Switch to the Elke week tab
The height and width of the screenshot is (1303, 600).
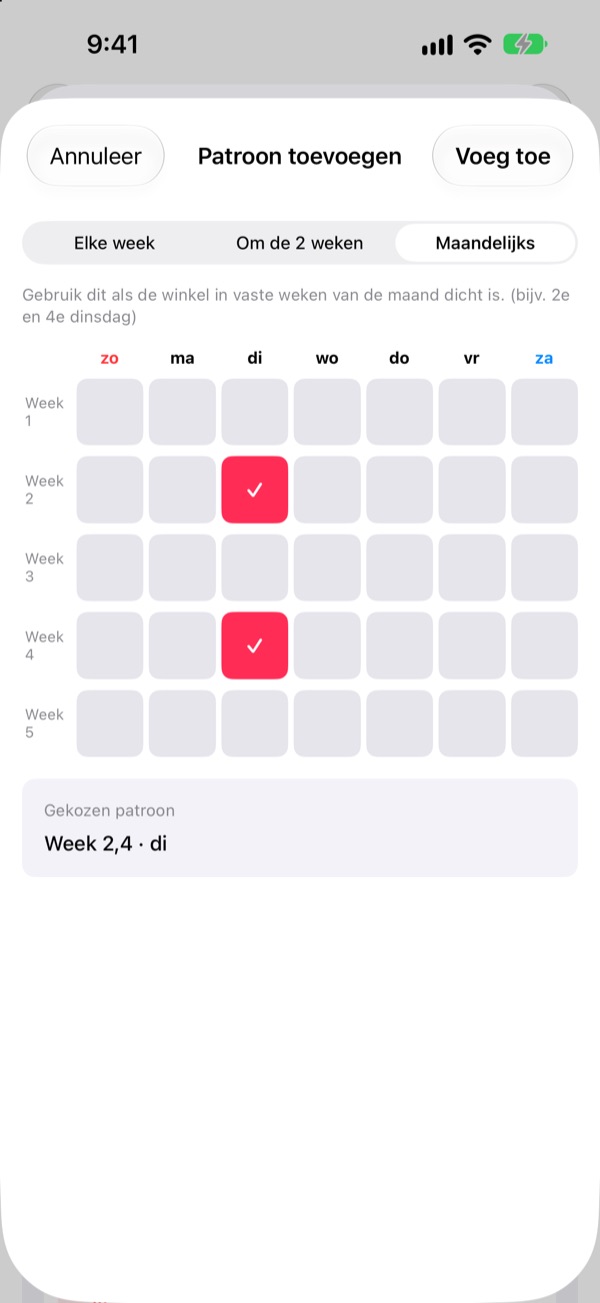(115, 243)
